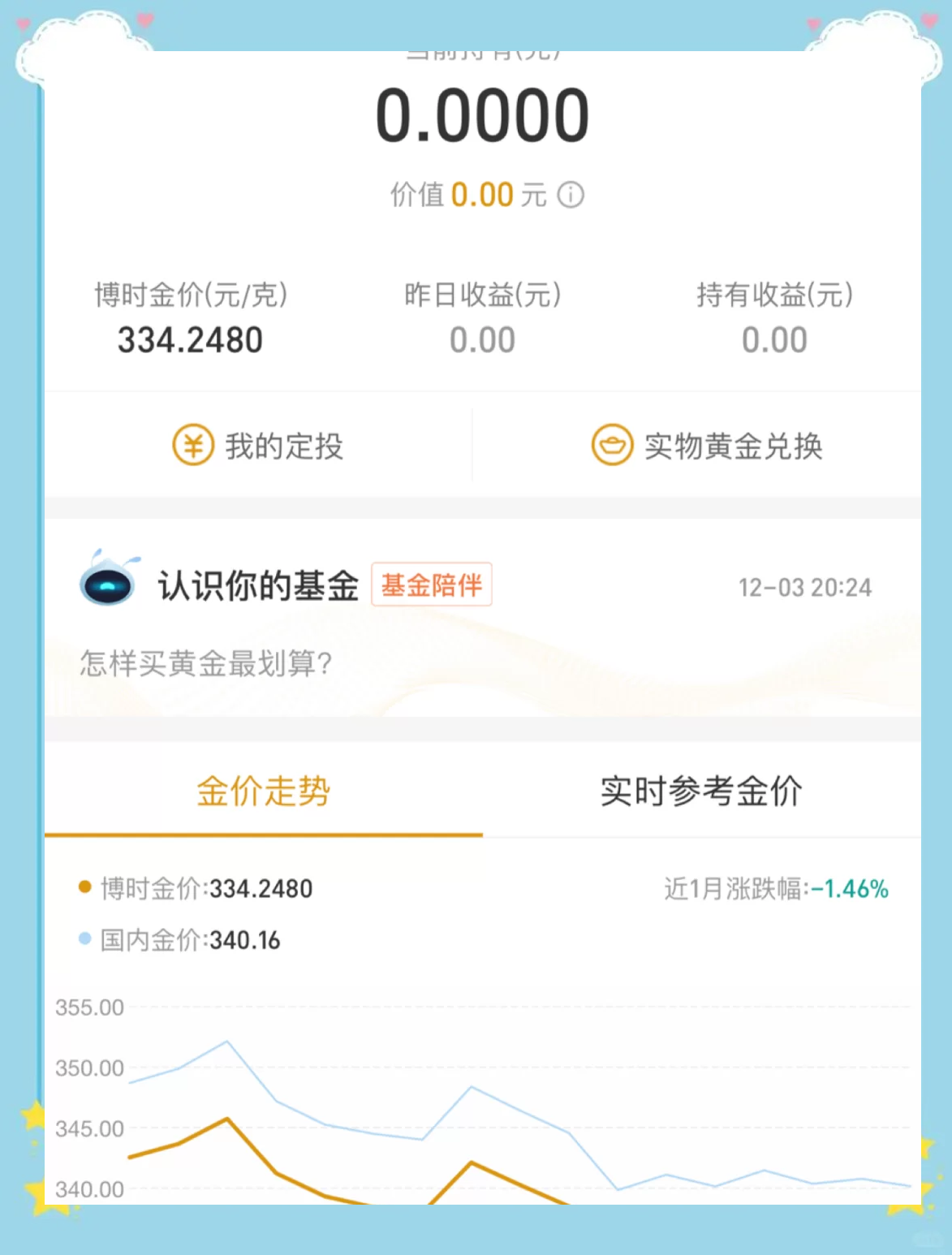952x1255 pixels.
Task: Click the timestamp 12-03 20:24
Action: click(x=805, y=586)
